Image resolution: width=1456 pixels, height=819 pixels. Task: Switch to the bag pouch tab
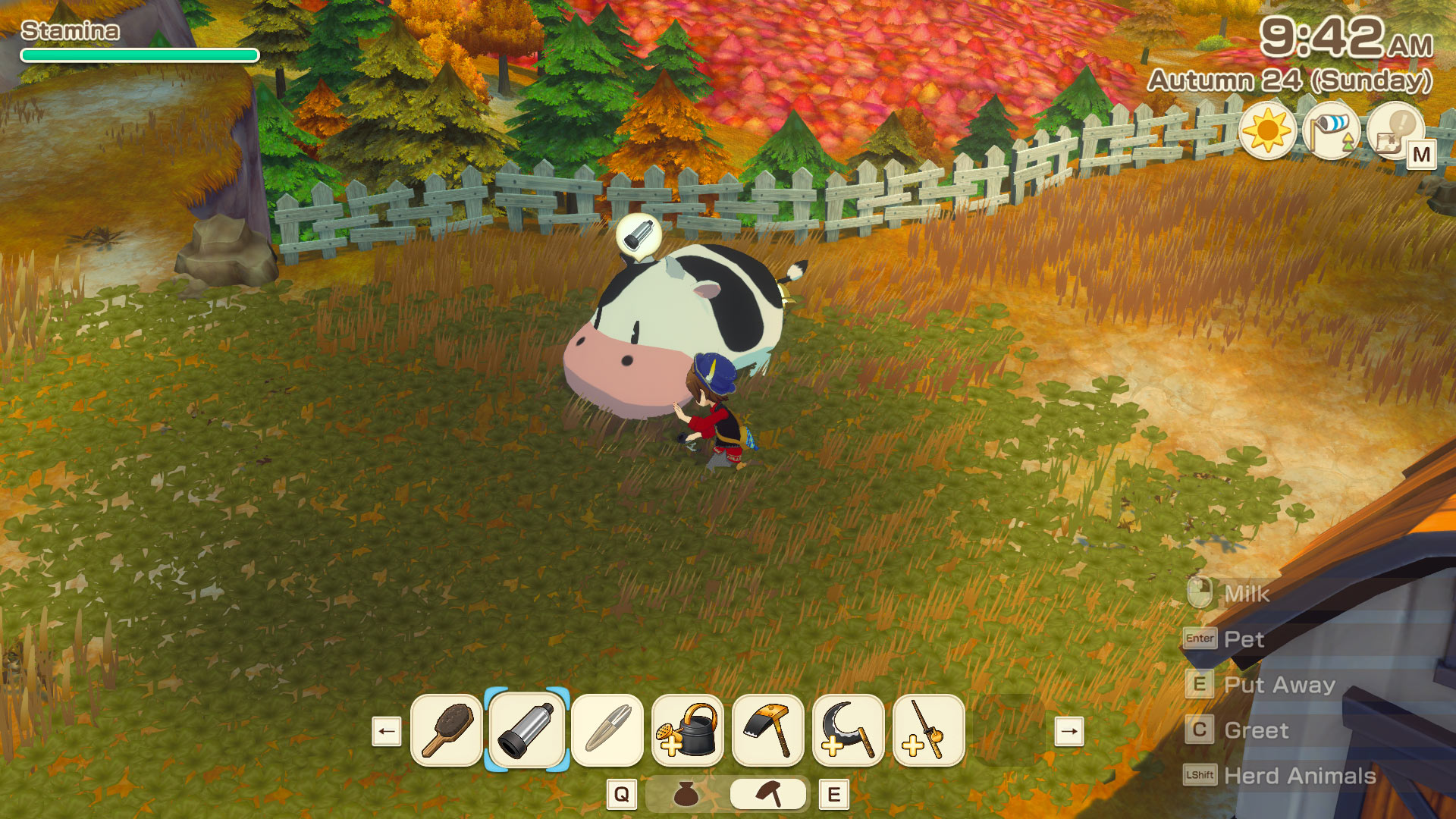pos(686,794)
